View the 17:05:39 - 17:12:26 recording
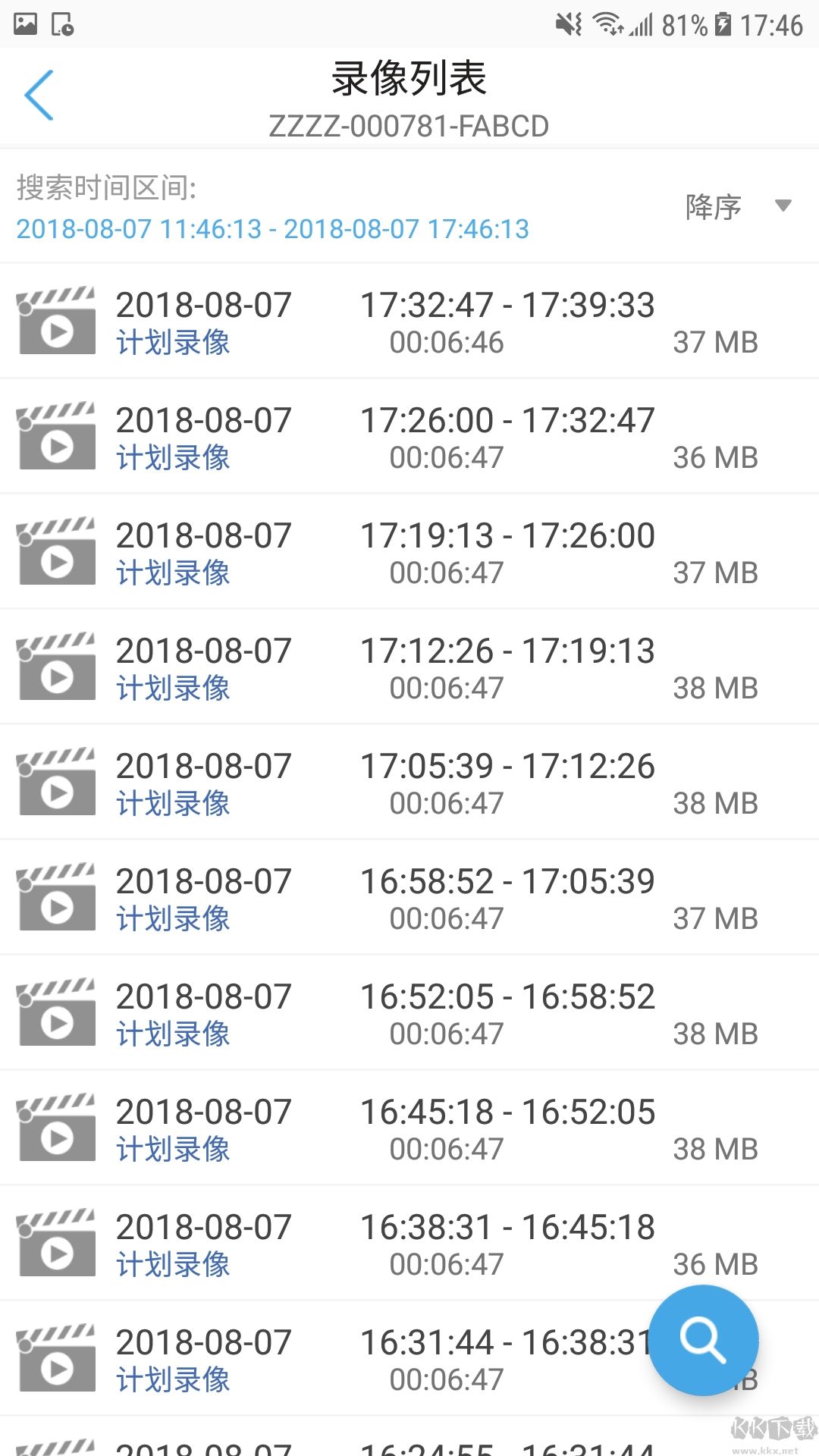Image resolution: width=819 pixels, height=1456 pixels. point(409,783)
